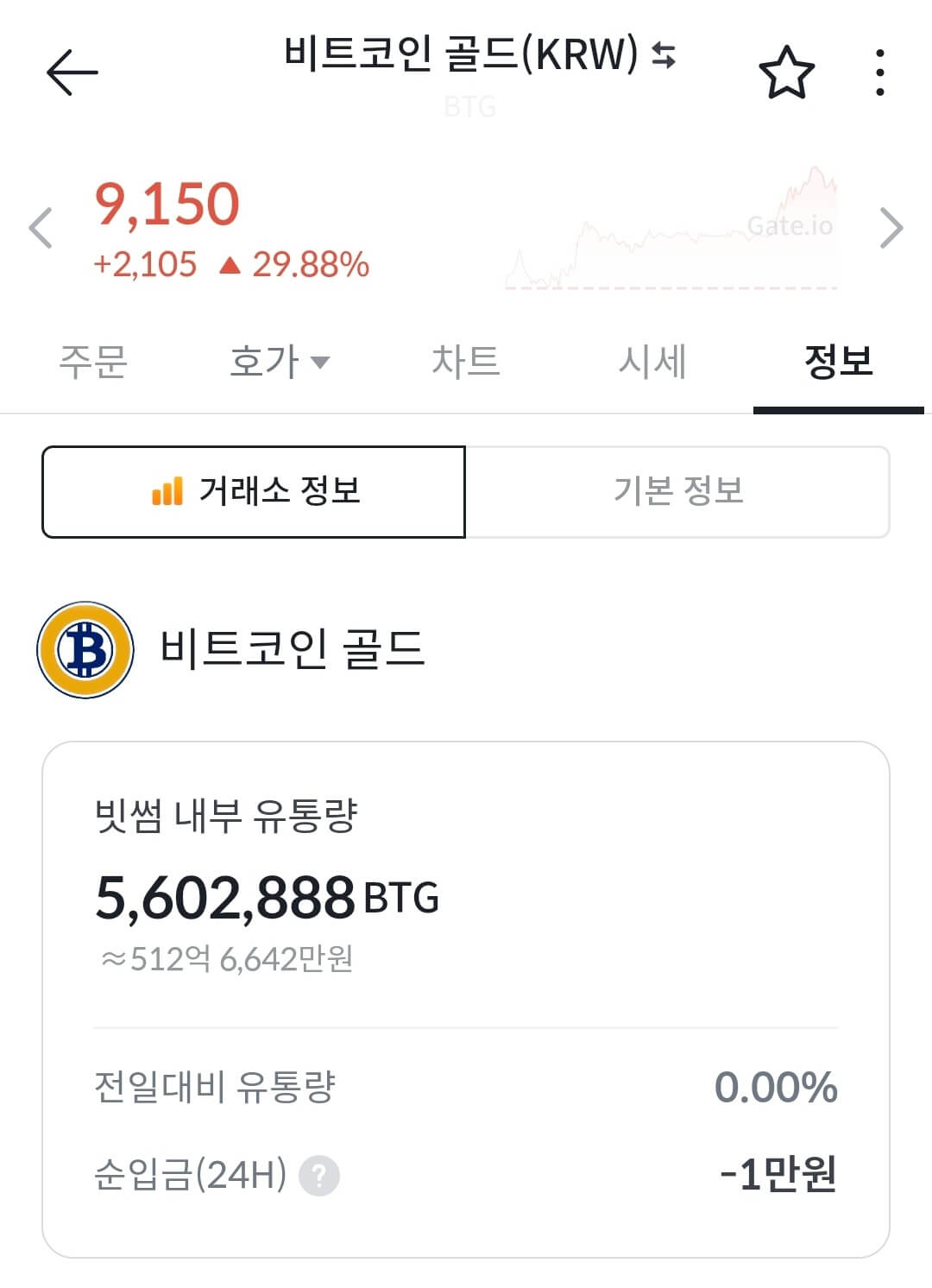The width and height of the screenshot is (932, 1288).
Task: Open the 주문 tab
Action: point(92,363)
